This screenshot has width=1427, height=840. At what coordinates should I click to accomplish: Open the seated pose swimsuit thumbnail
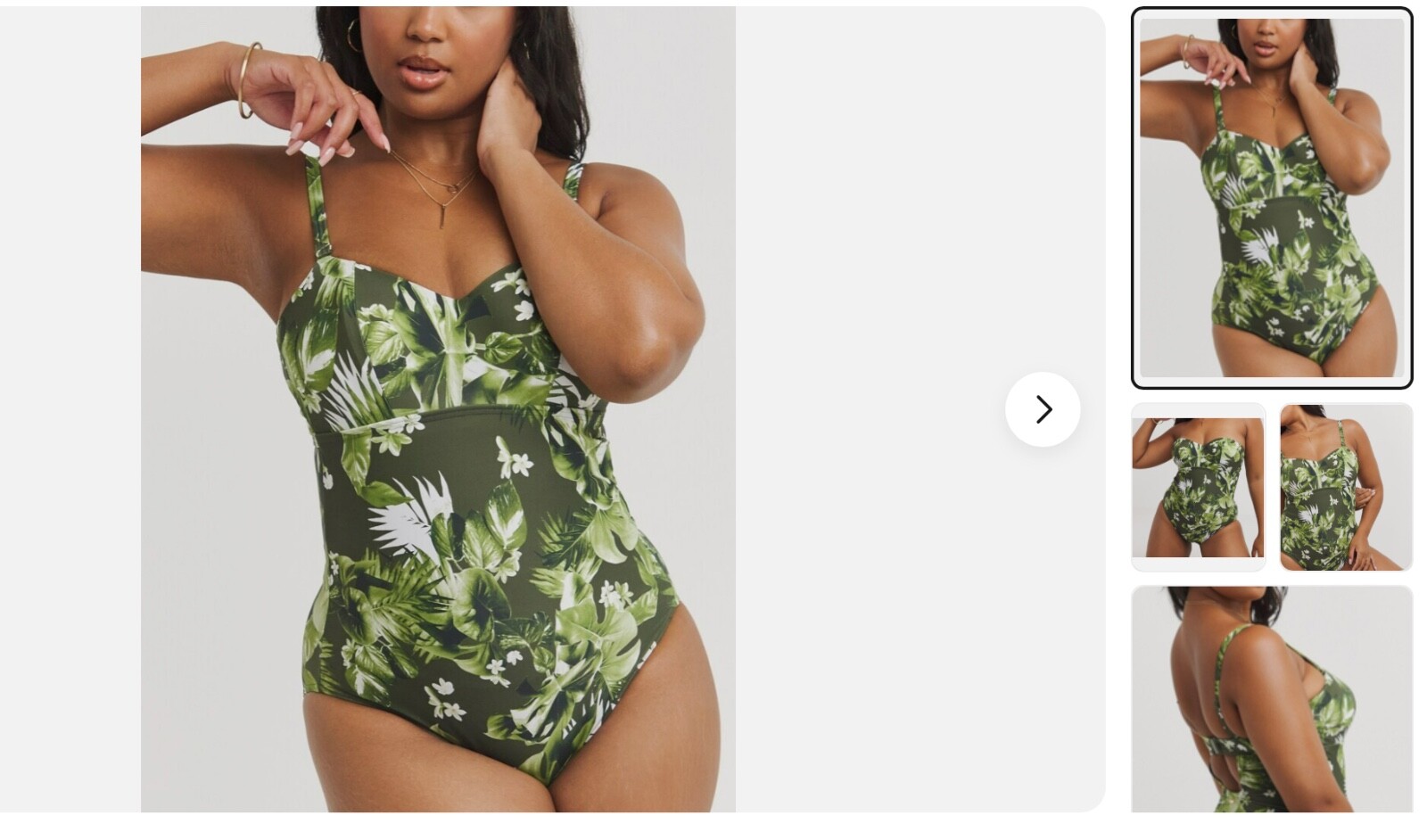tap(1346, 487)
